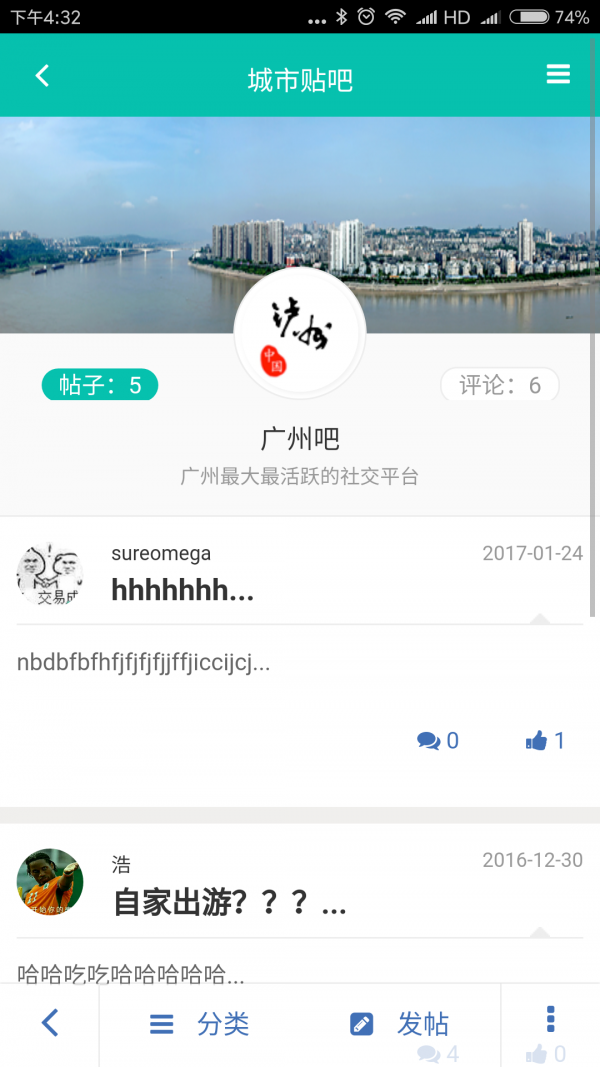Open 分类 categories
This screenshot has width=600, height=1067.
(x=200, y=1024)
